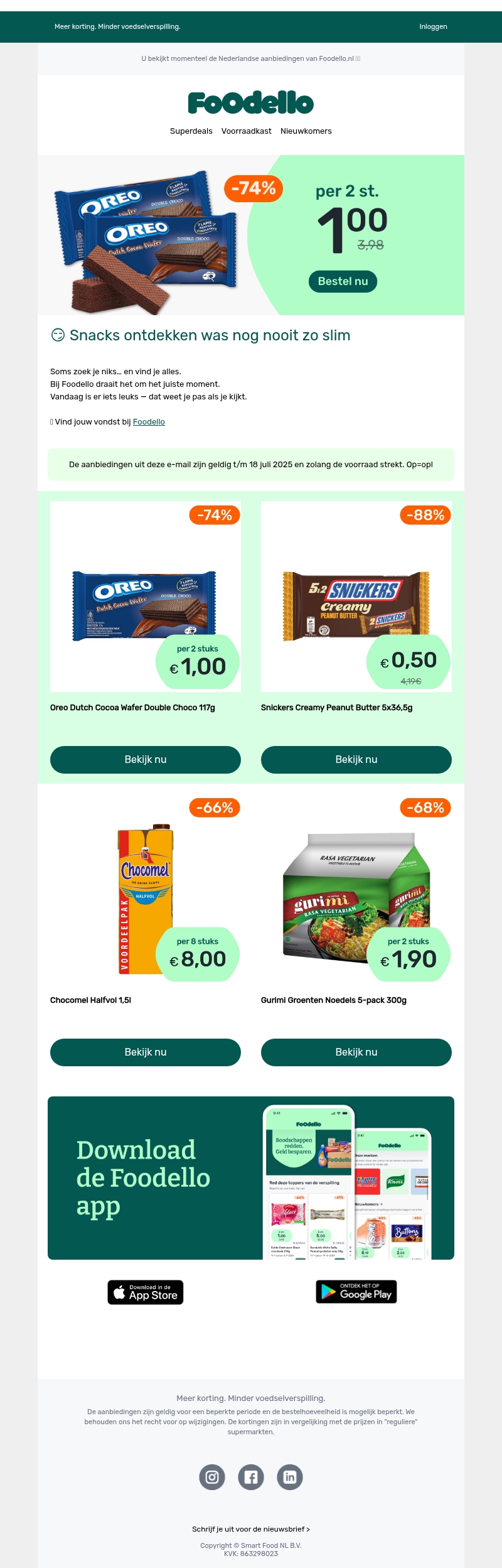
Task: Open the Superdeals section
Action: coord(191,131)
